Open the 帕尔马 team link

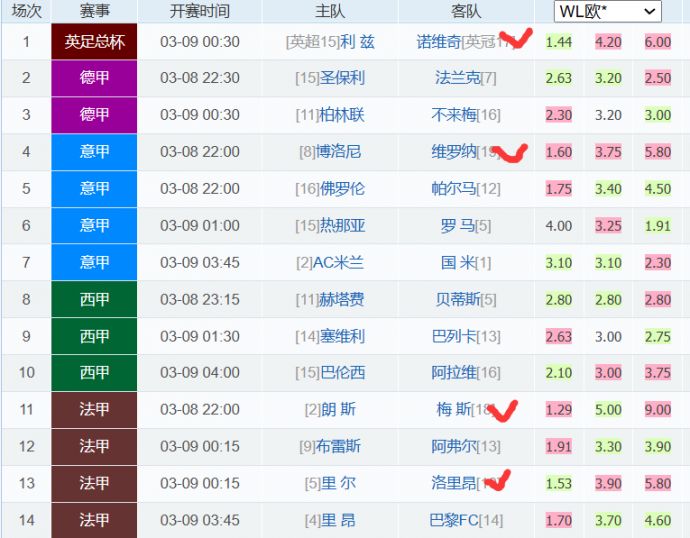(453, 189)
